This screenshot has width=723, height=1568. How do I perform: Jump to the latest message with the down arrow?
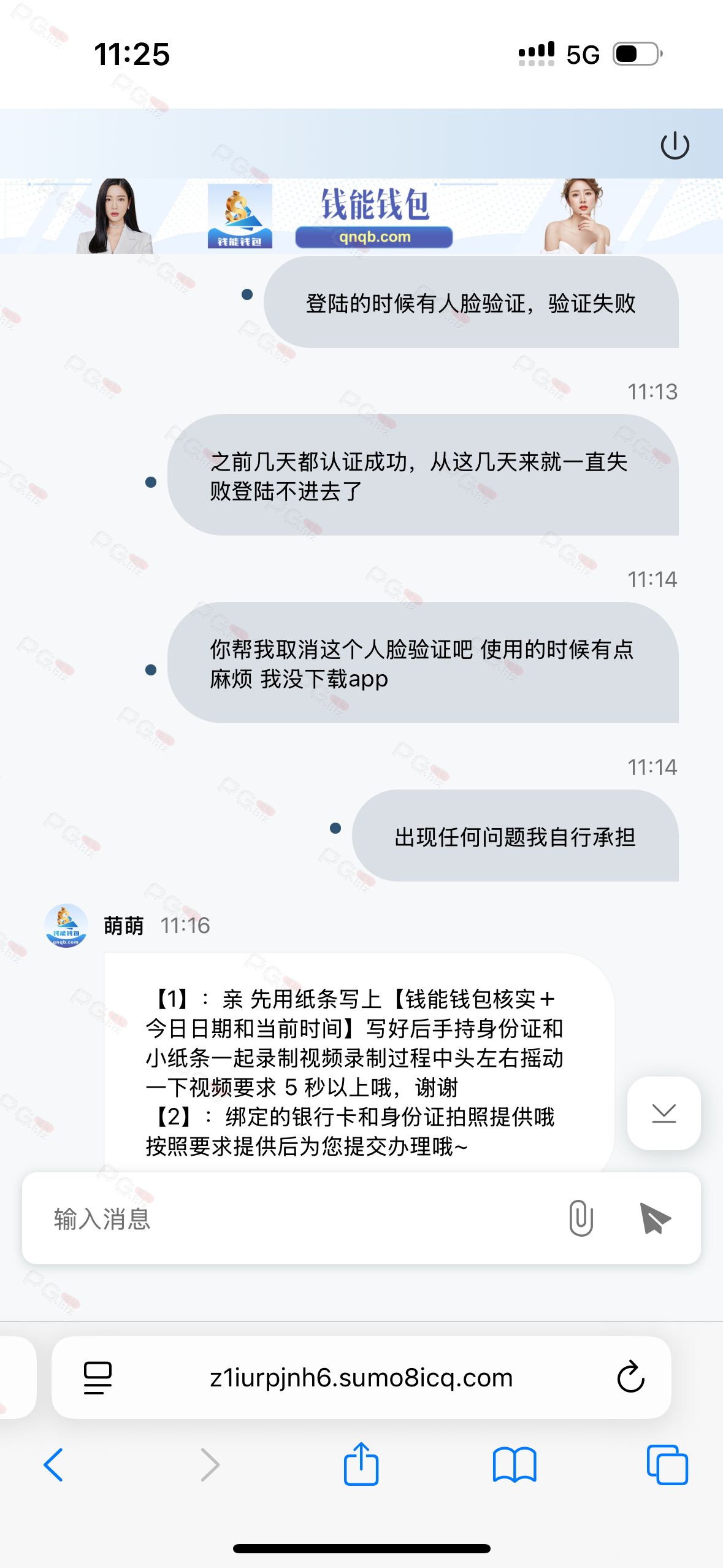664,1113
